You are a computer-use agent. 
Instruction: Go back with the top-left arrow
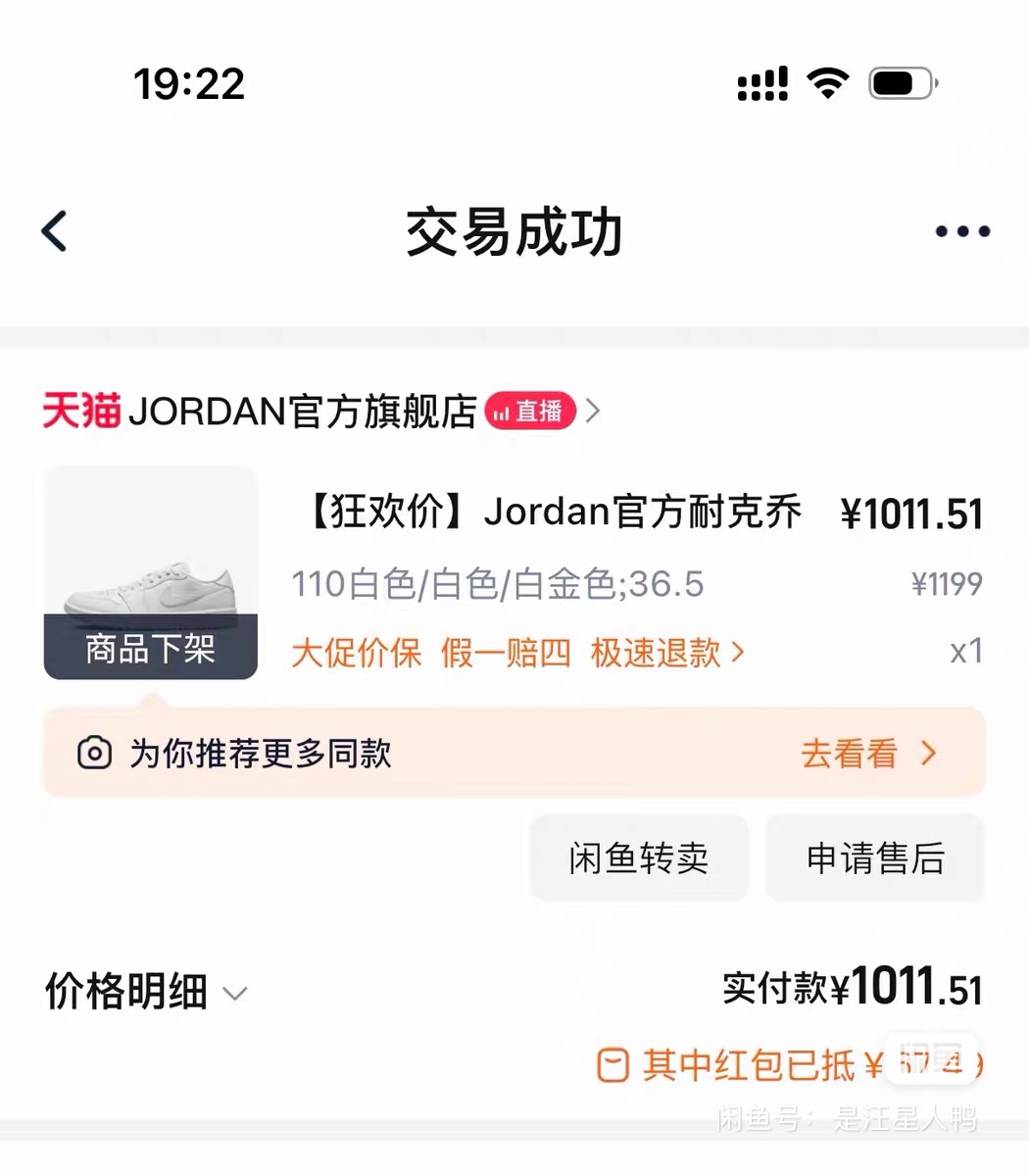click(x=55, y=232)
